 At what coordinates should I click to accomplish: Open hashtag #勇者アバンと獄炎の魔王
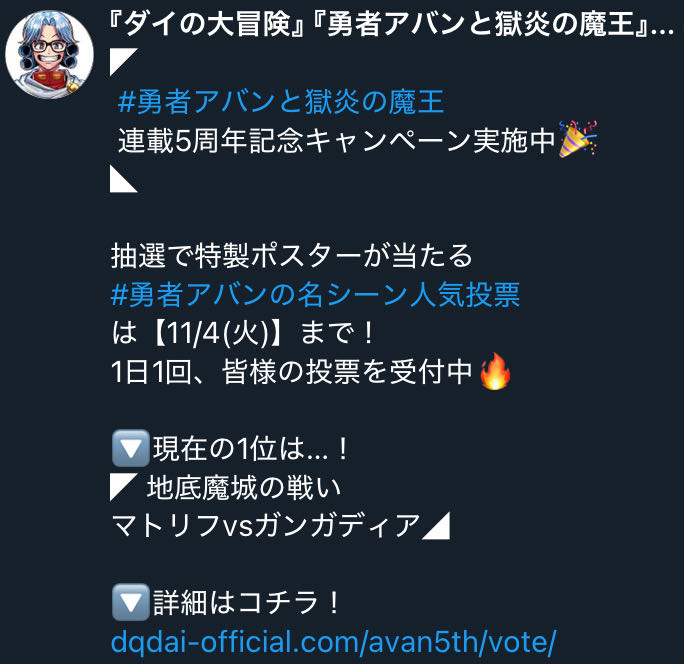[x=280, y=102]
